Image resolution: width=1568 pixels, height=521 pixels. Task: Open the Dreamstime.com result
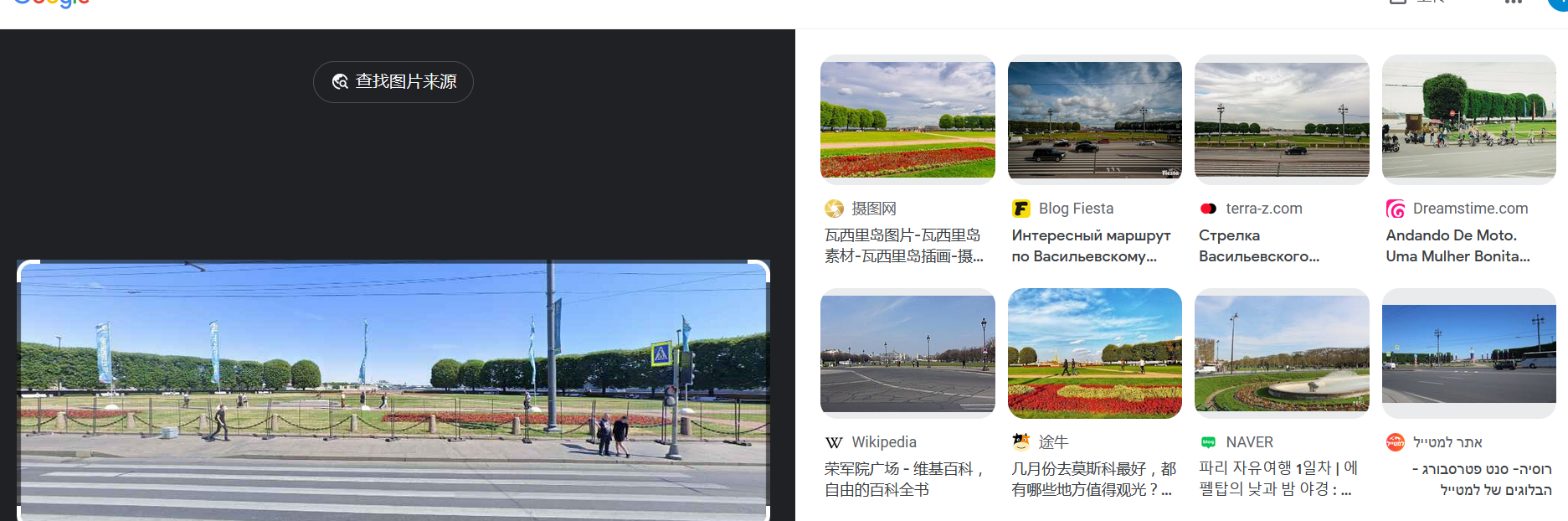click(1468, 119)
